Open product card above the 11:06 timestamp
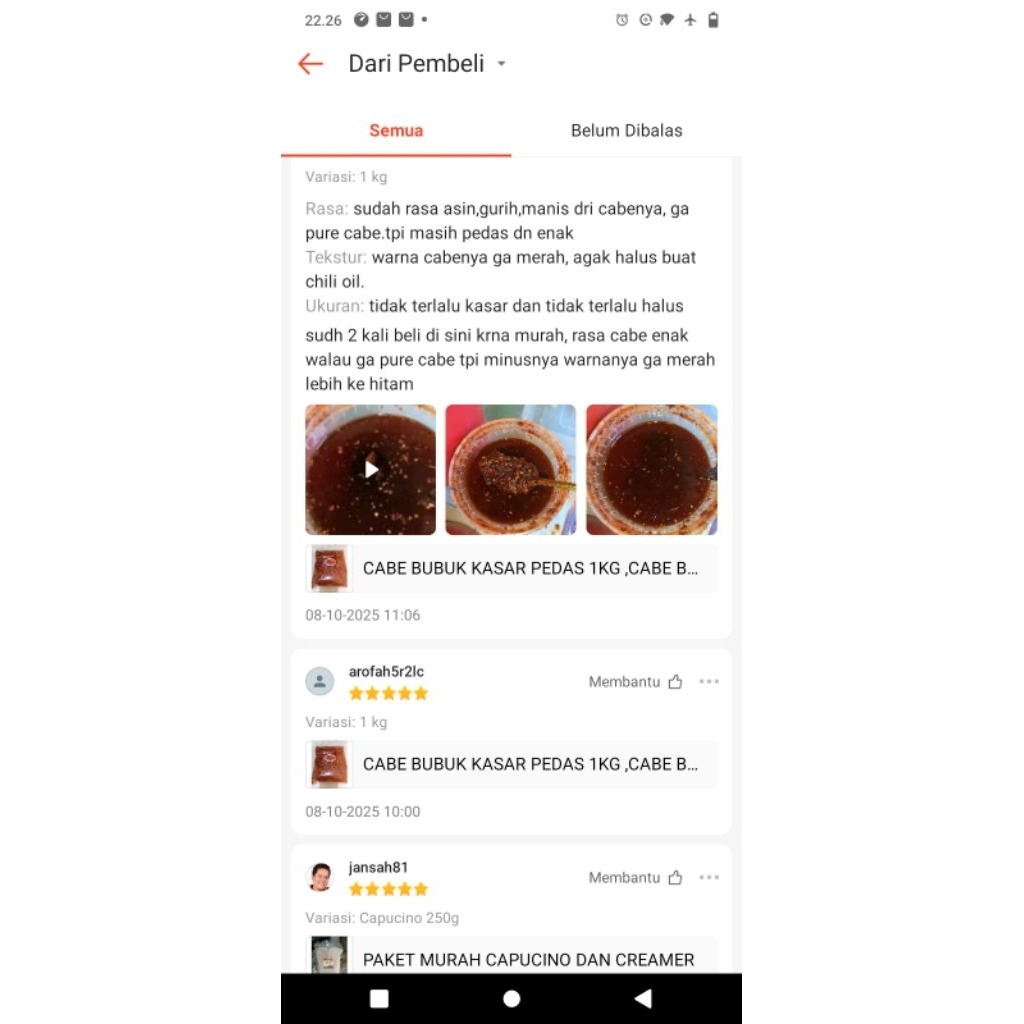 coord(511,569)
